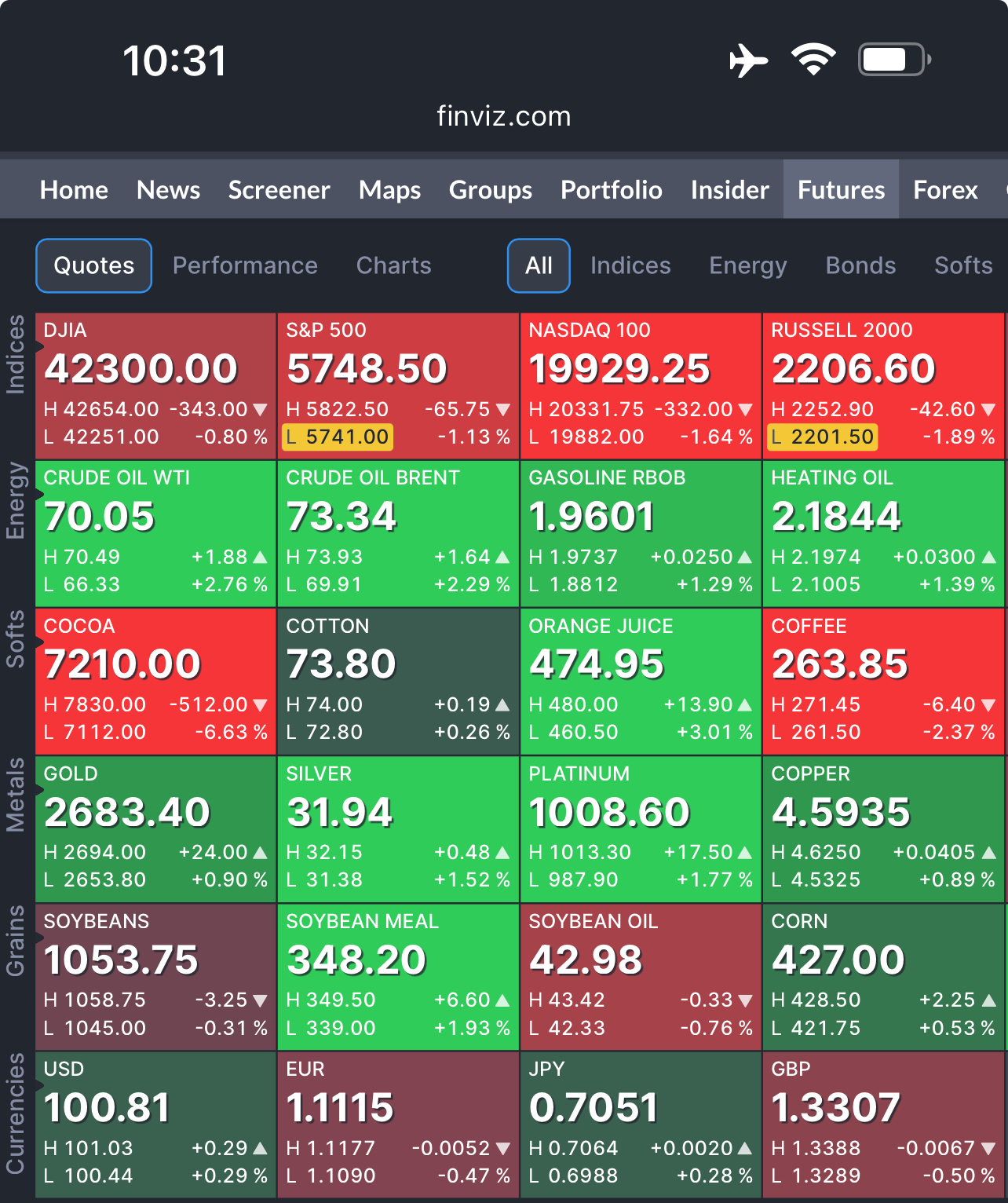Open the Screener tab
This screenshot has width=1008, height=1203.
(279, 190)
